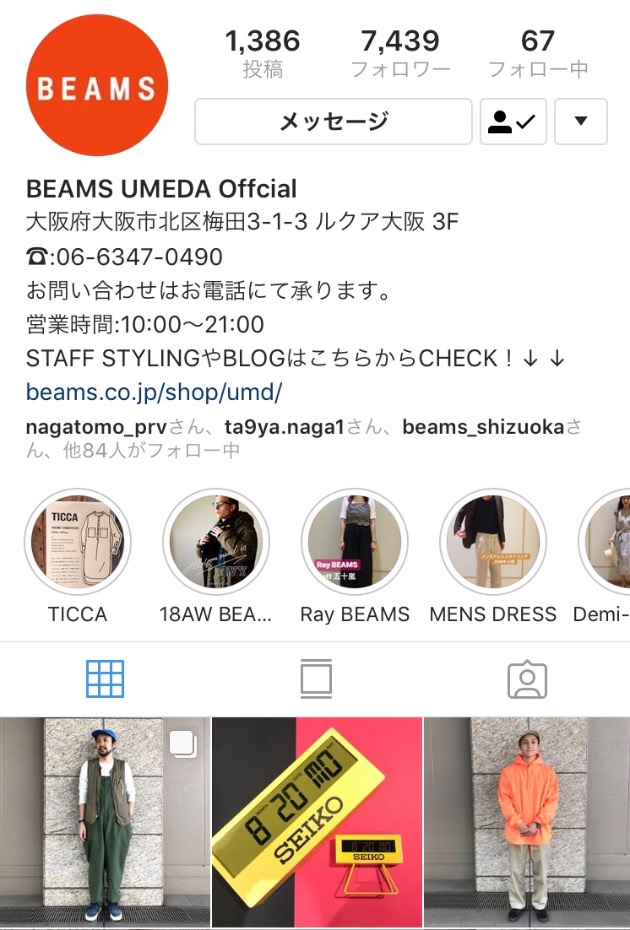Open the yellow SEIKO clock post
Image resolution: width=630 pixels, height=930 pixels.
pyautogui.click(x=316, y=823)
